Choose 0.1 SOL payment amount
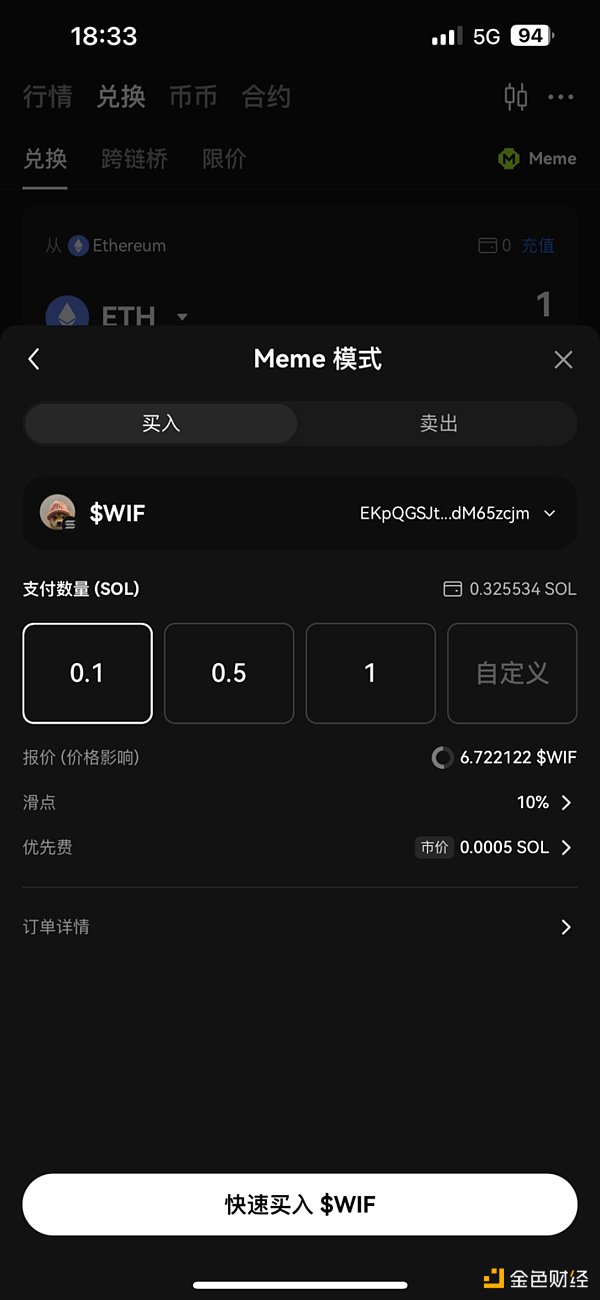Viewport: 600px width, 1300px height. tap(88, 673)
